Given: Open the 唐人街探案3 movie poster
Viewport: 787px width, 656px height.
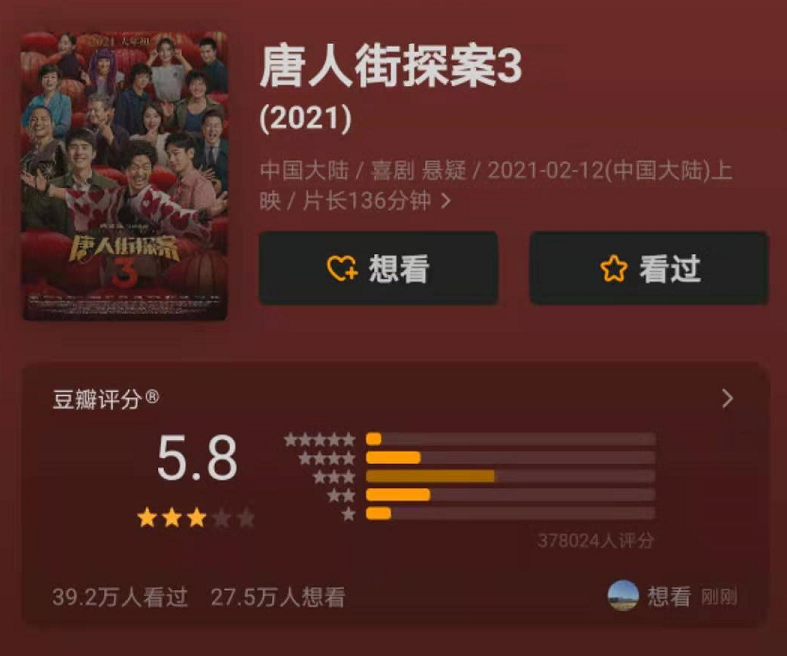Looking at the screenshot, I should (x=125, y=177).
